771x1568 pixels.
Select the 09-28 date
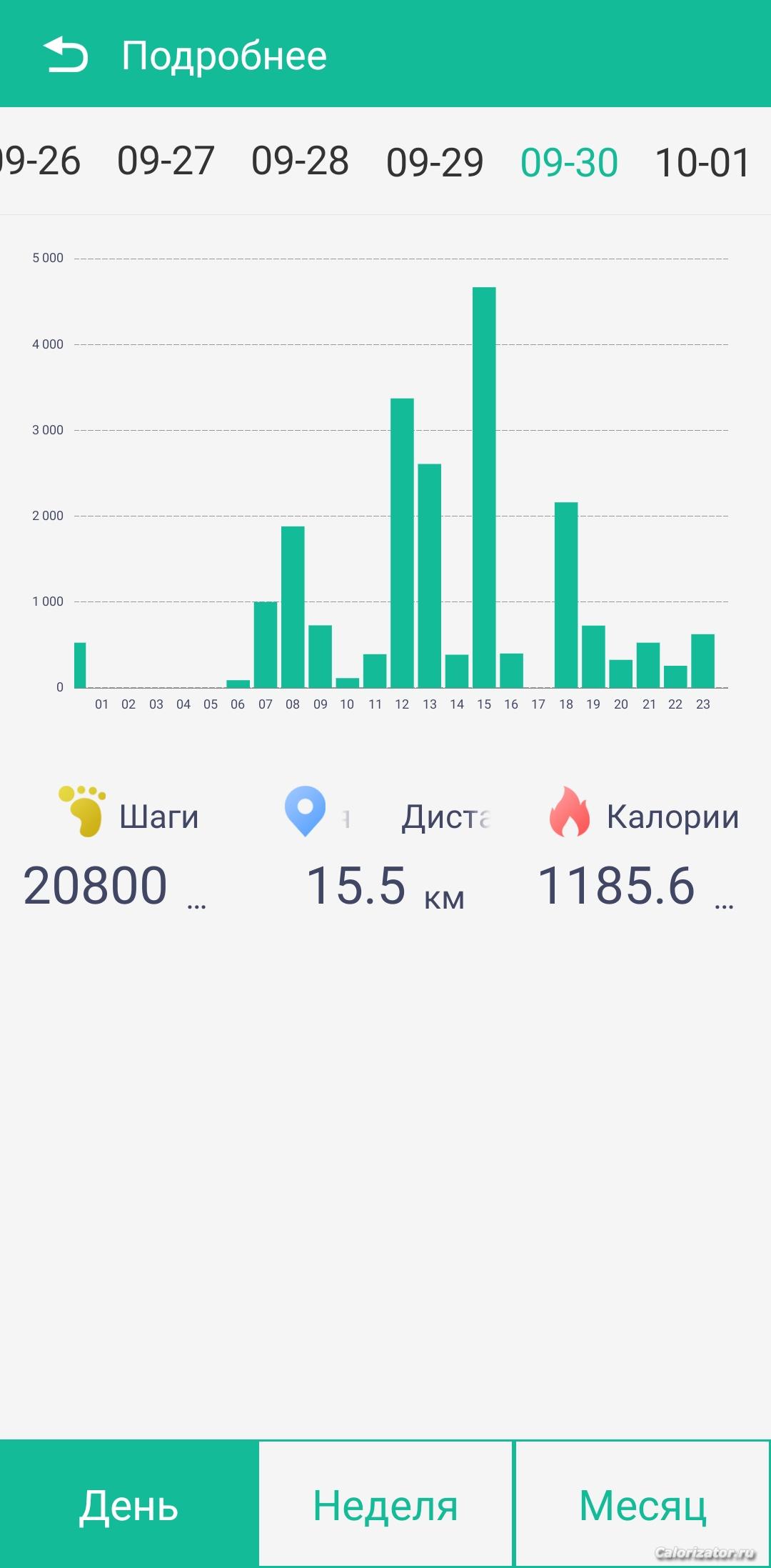point(300,161)
